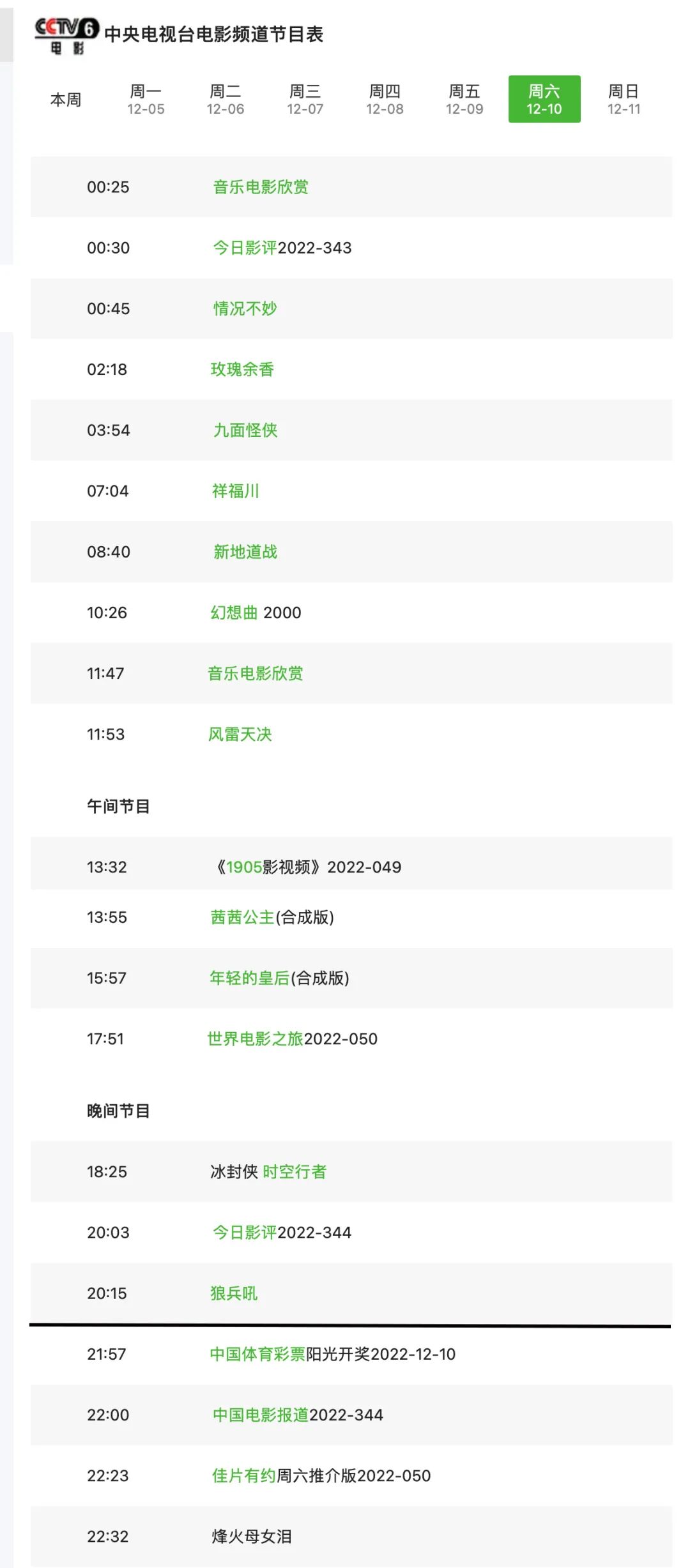View details for 九面怪侠
The height and width of the screenshot is (1568, 690).
point(246,430)
